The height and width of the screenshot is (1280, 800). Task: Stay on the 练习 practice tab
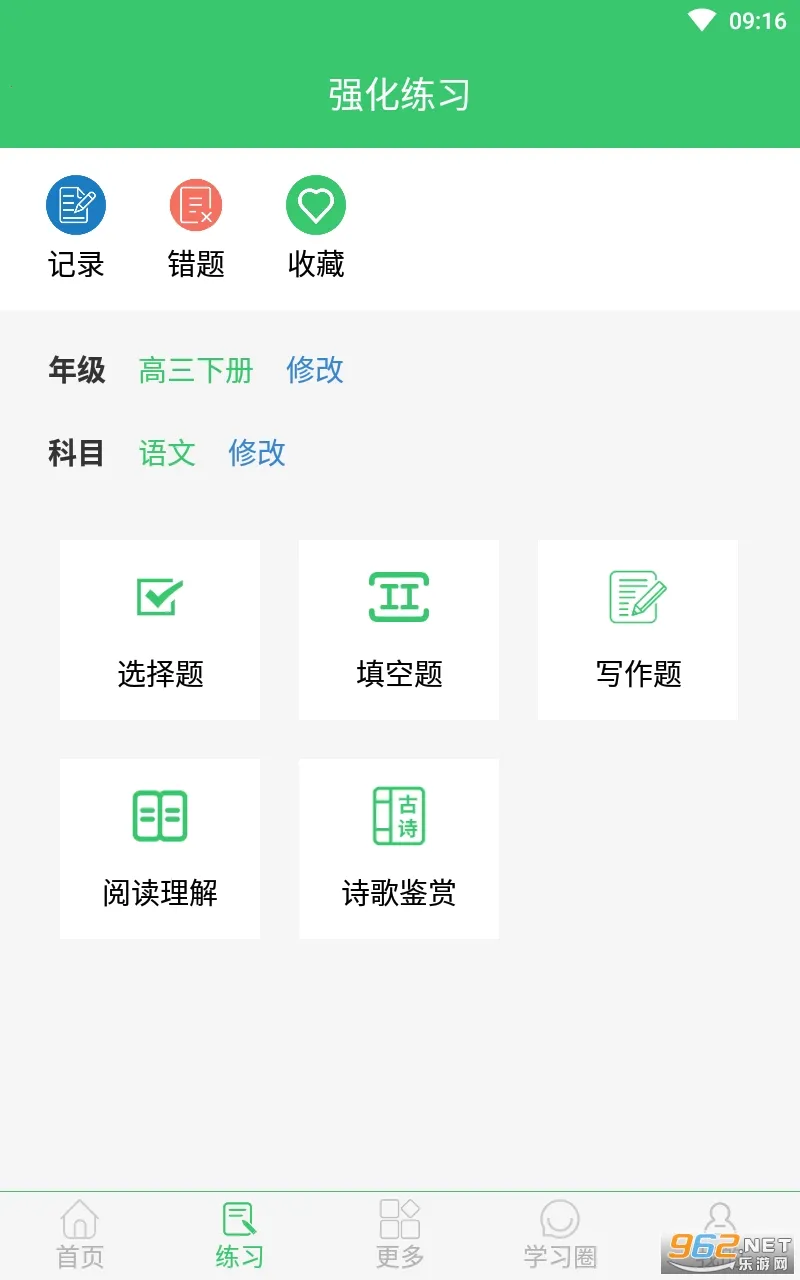click(x=238, y=1232)
